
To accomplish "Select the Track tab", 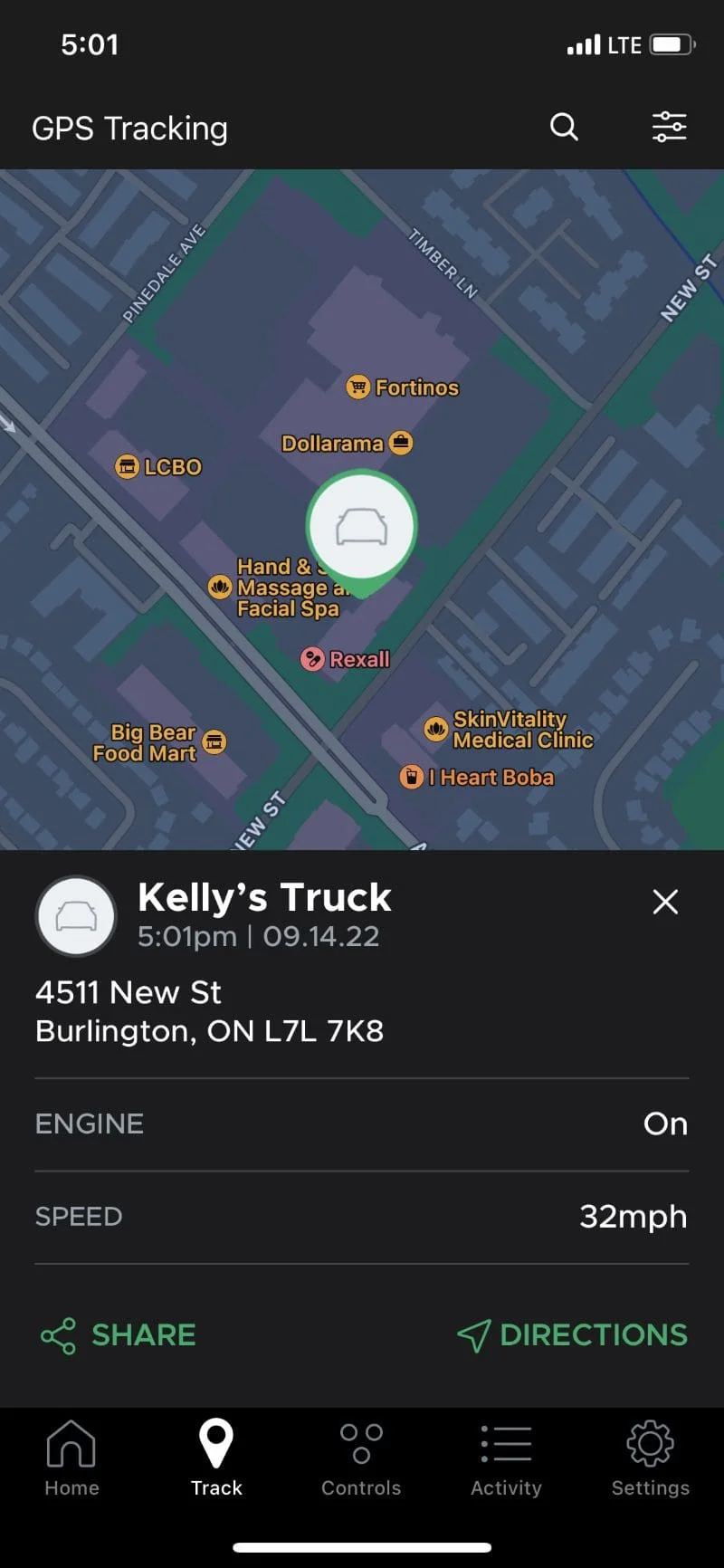I will click(x=216, y=1458).
